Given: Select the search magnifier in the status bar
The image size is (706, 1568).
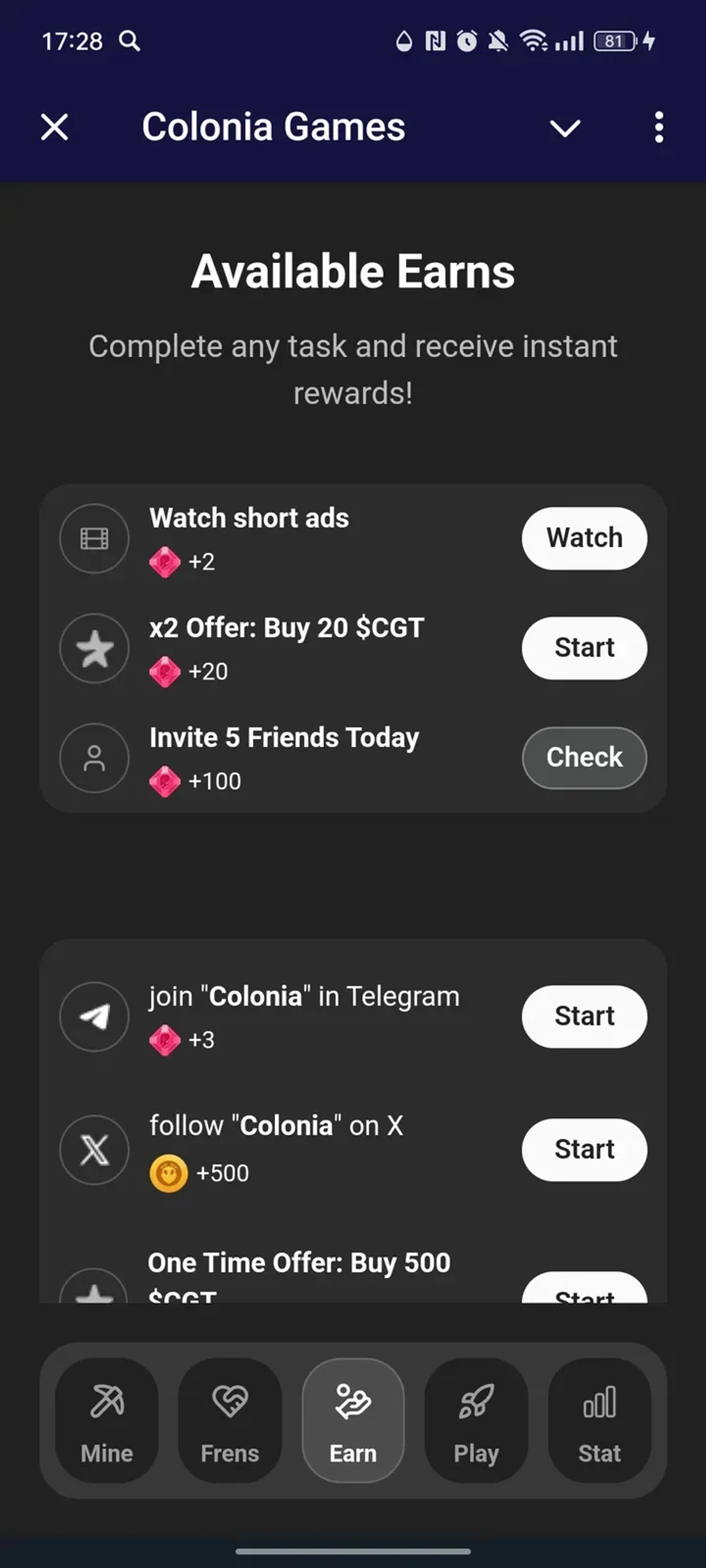Looking at the screenshot, I should point(130,41).
